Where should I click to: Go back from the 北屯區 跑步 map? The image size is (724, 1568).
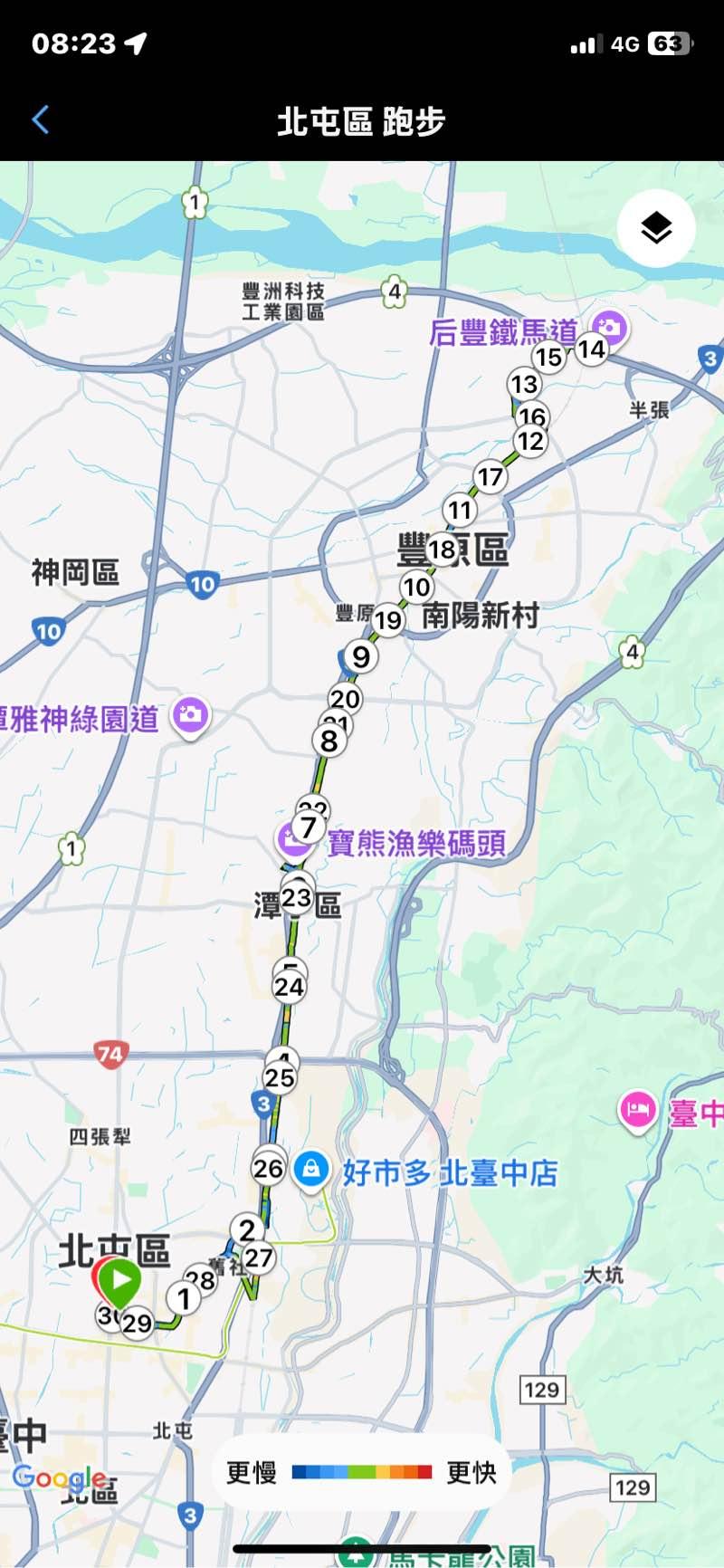[41, 120]
